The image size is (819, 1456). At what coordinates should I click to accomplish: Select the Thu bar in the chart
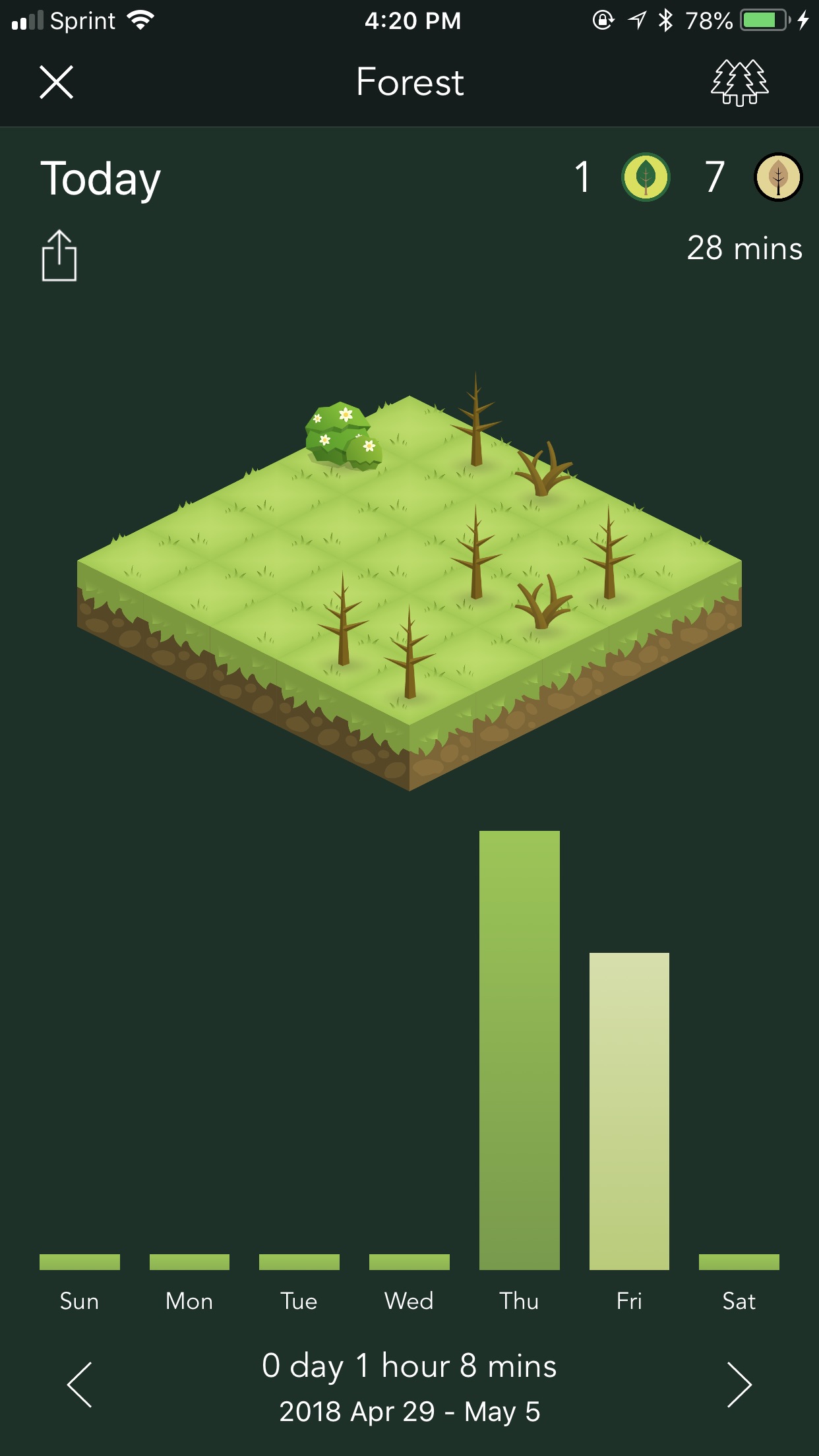520,1050
